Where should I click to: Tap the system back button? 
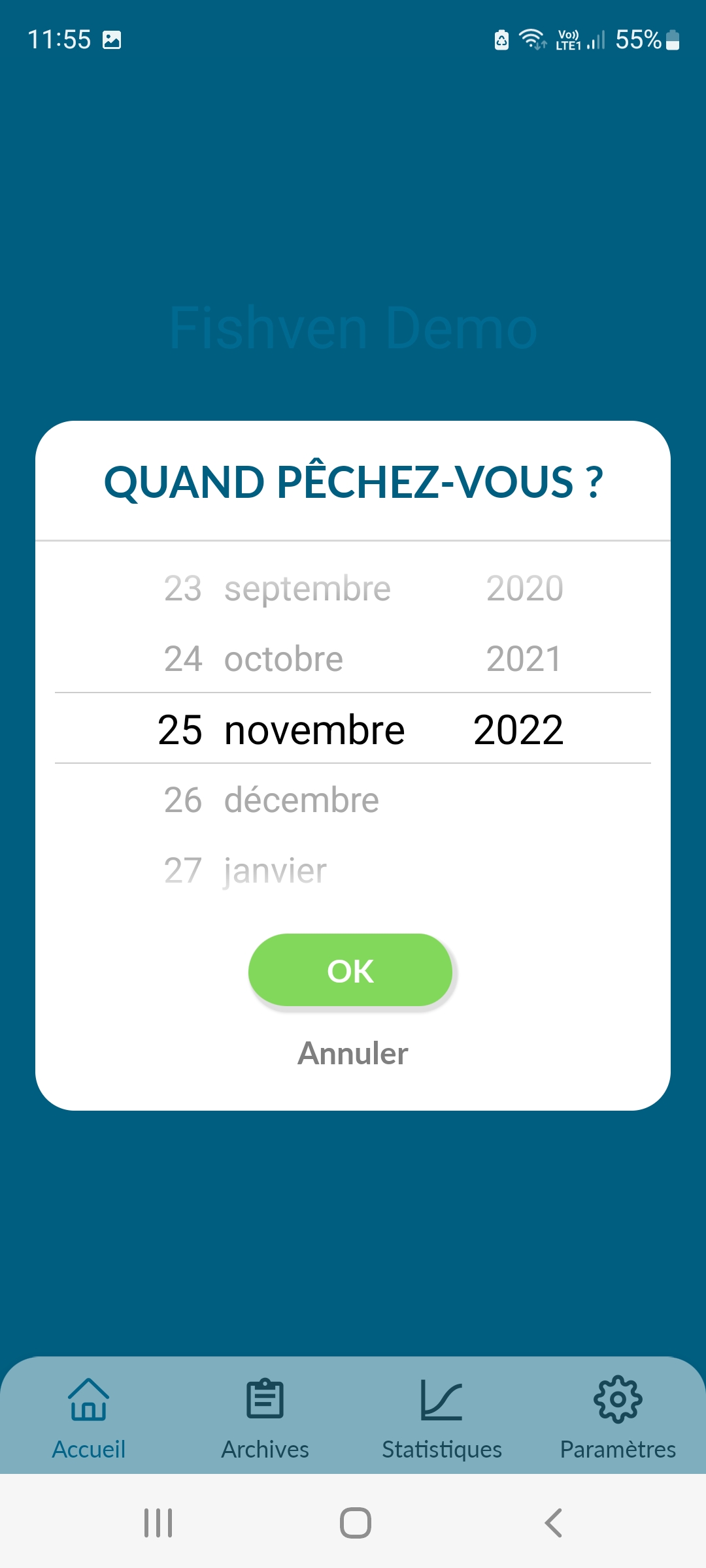click(553, 1523)
